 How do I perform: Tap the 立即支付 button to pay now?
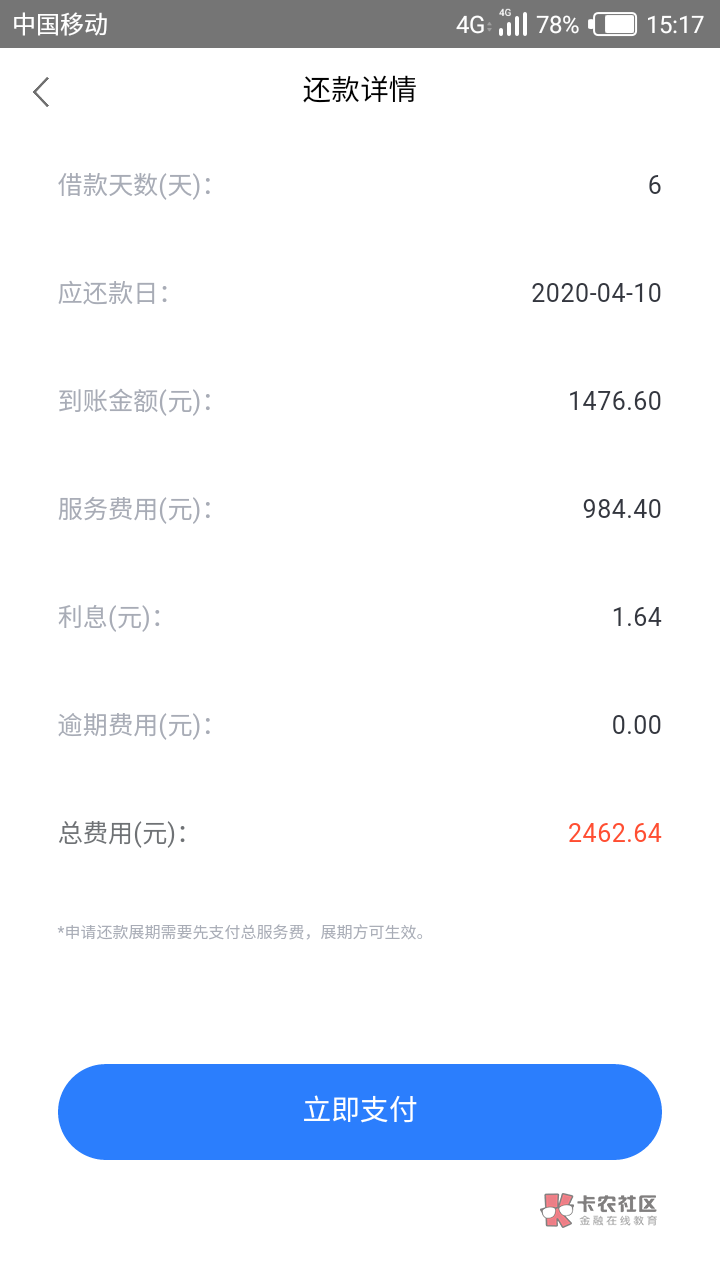[x=360, y=1111]
